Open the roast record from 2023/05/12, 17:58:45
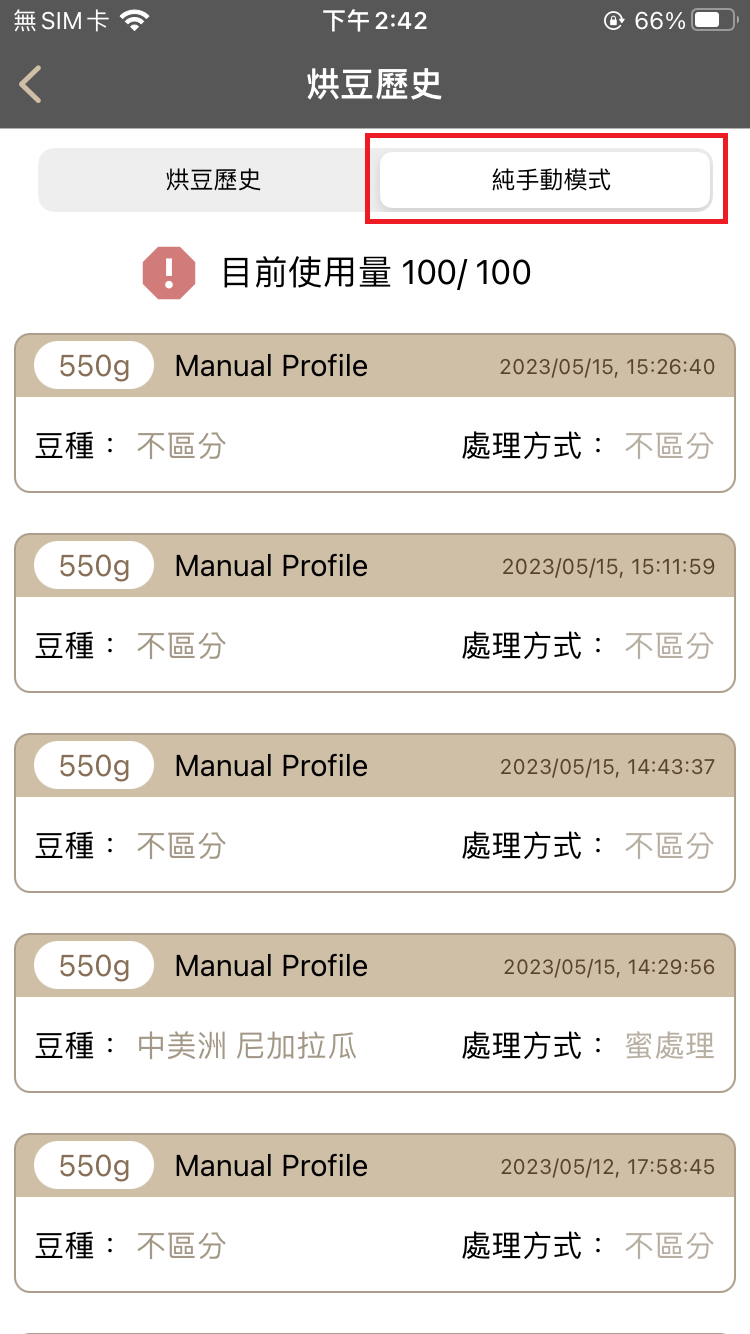Screen dimensions: 750x1334 [375, 1213]
